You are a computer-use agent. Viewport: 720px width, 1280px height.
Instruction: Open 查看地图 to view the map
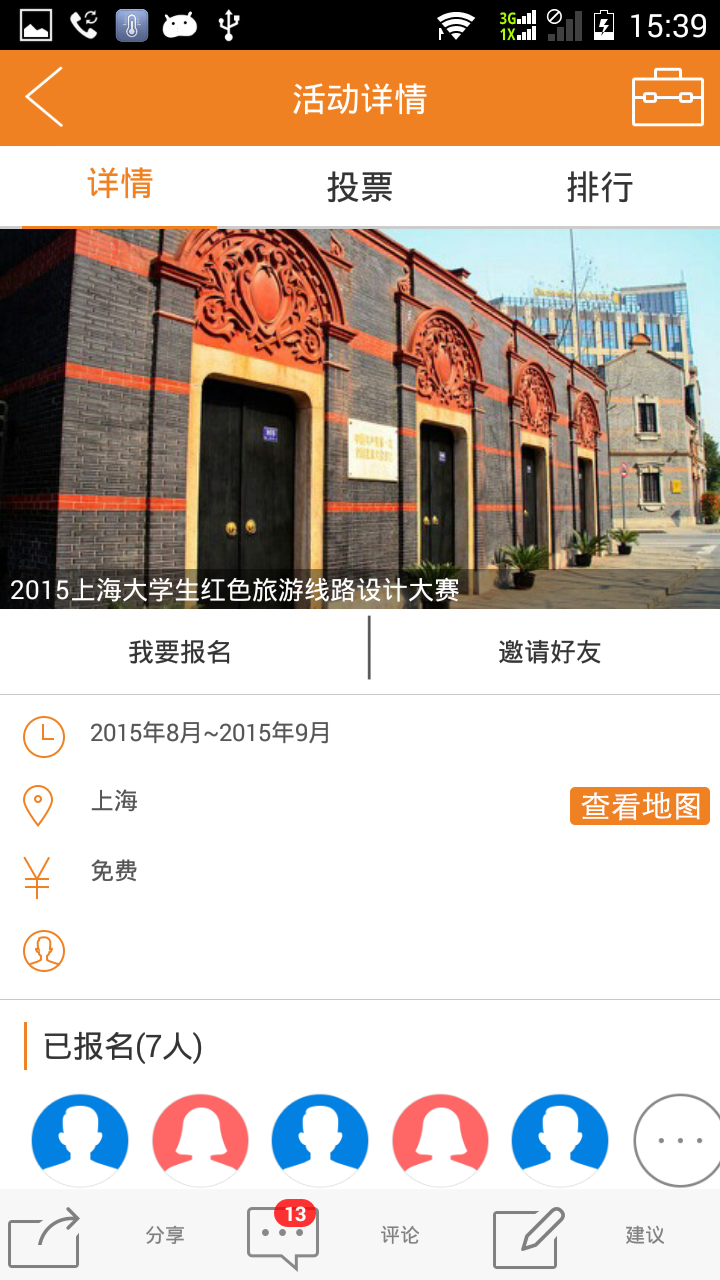639,806
